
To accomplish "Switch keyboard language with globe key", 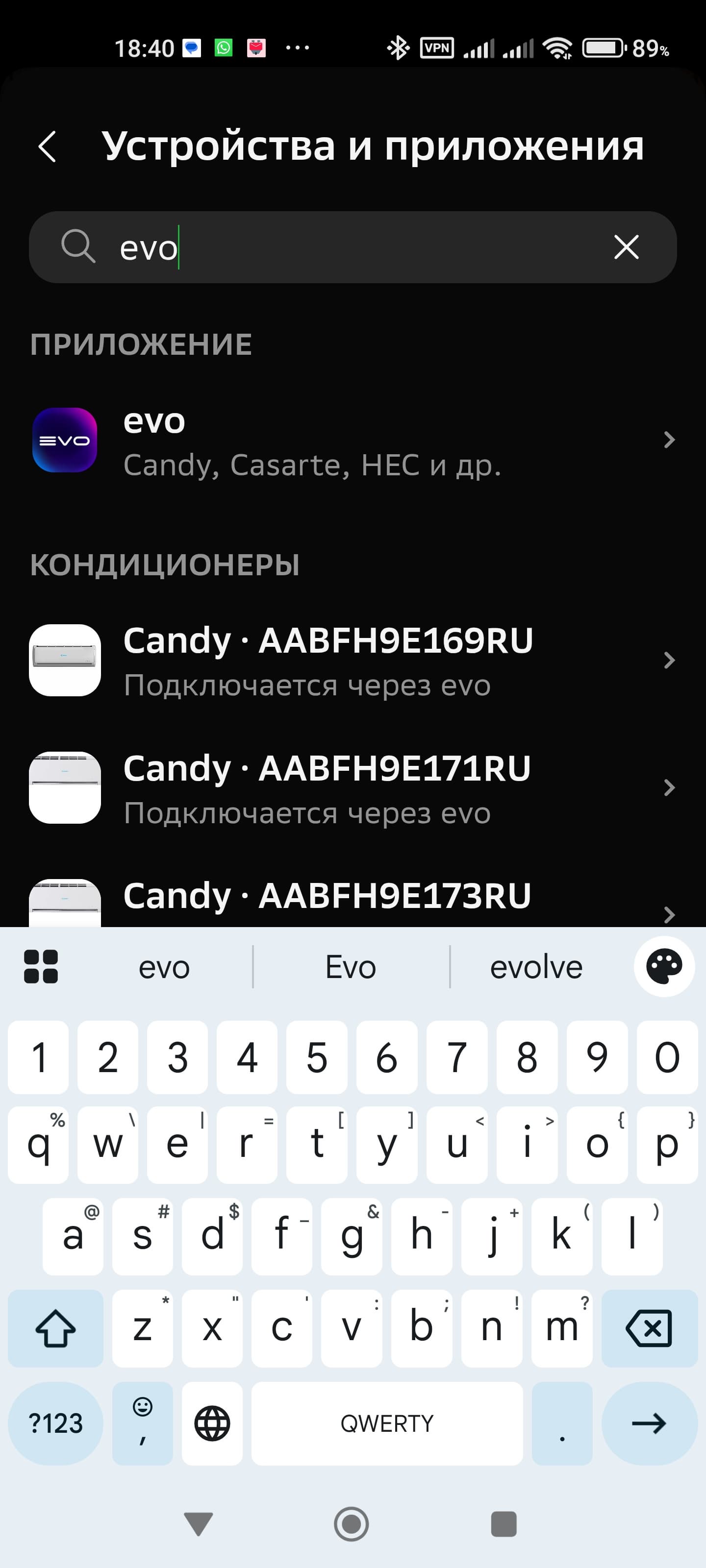I will (x=212, y=1423).
